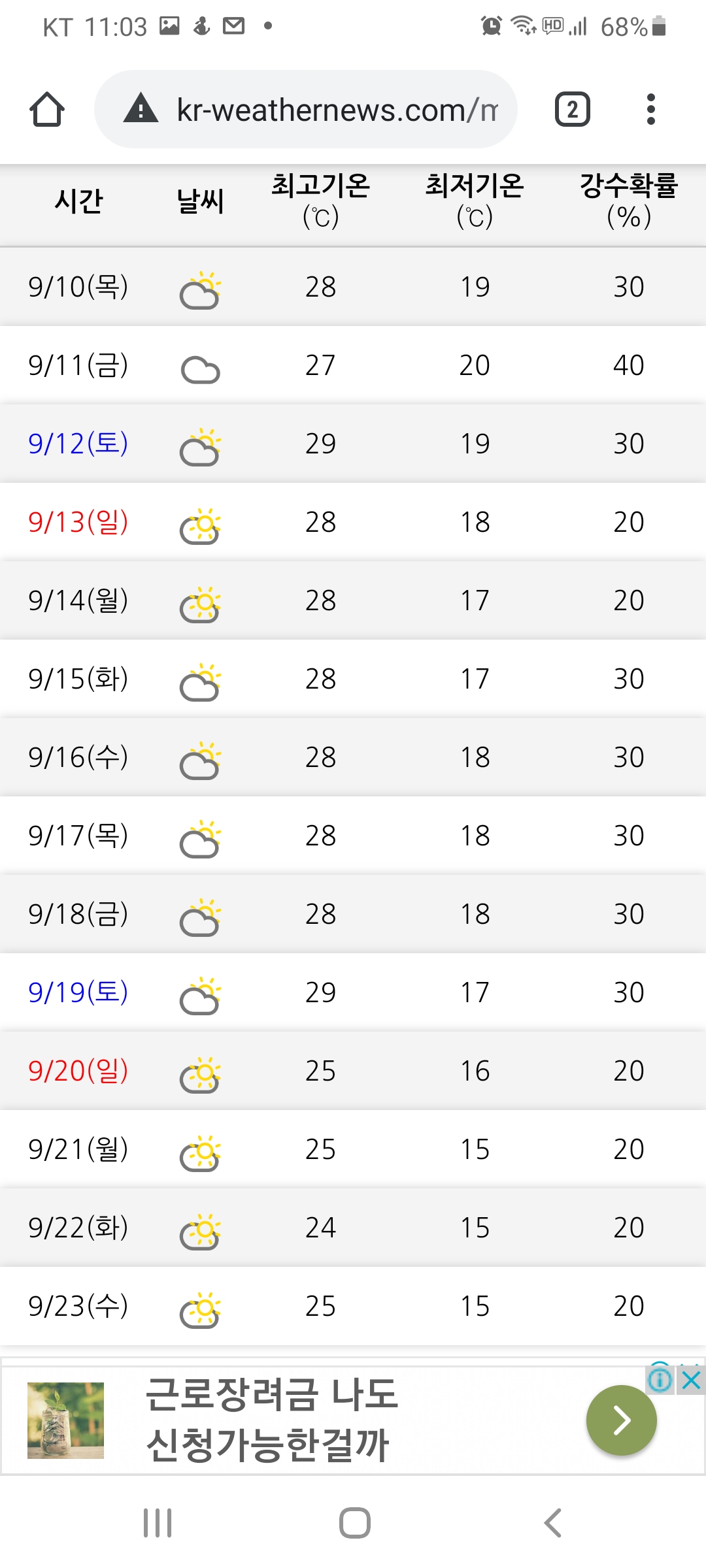Viewport: 706px width, 1568px height.
Task: Show ad info via the AdChoices icon
Action: pos(660,1380)
